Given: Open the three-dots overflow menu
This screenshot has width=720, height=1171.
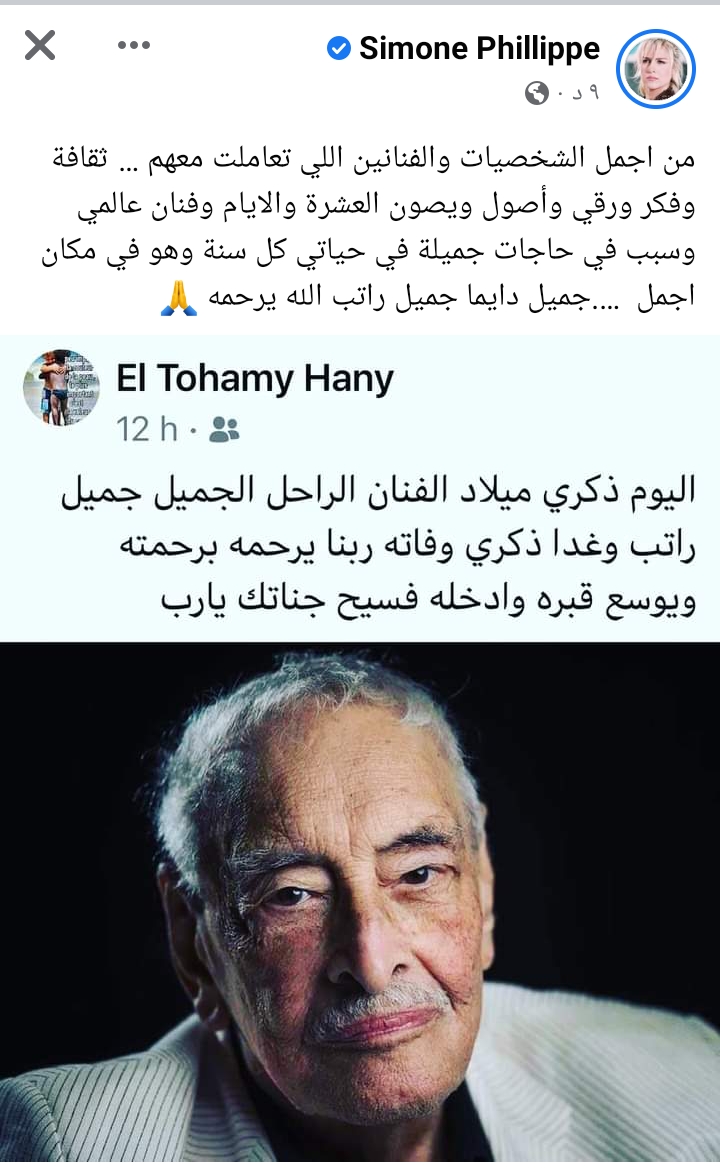Looking at the screenshot, I should [x=133, y=46].
